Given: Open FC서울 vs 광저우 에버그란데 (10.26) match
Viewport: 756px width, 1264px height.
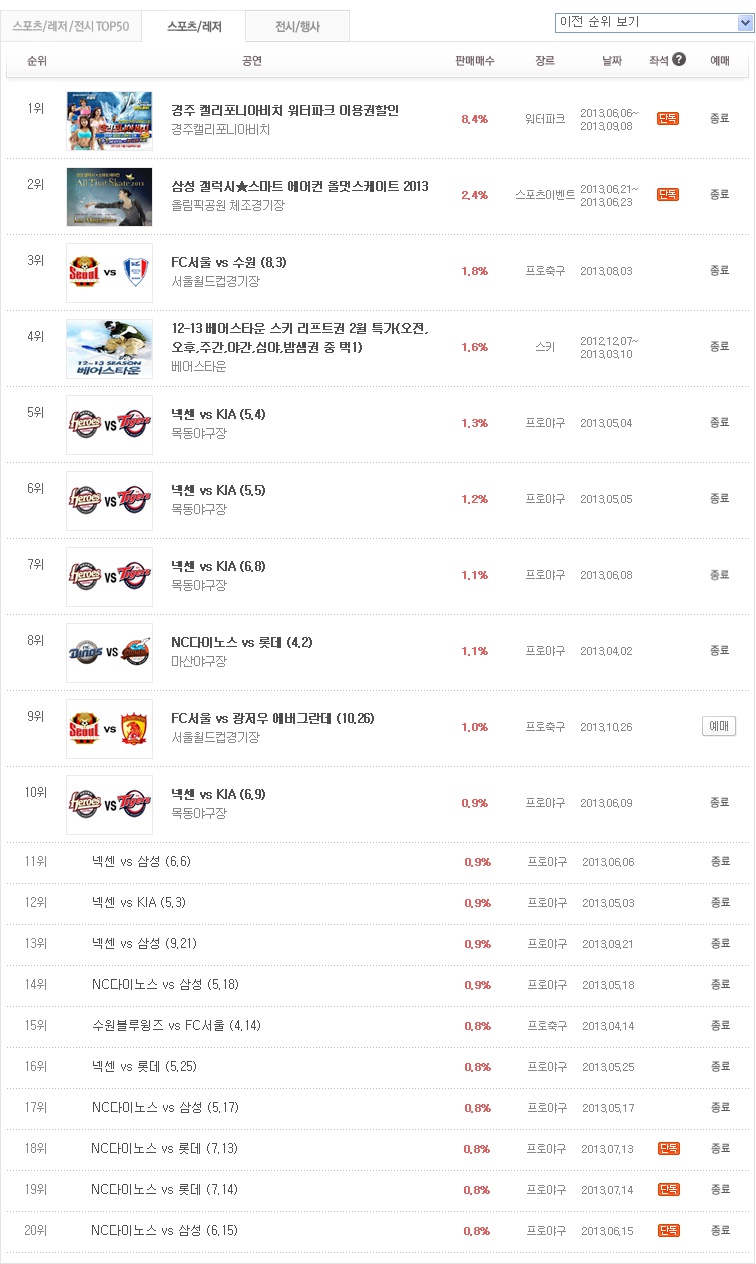Looking at the screenshot, I should pyautogui.click(x=273, y=718).
